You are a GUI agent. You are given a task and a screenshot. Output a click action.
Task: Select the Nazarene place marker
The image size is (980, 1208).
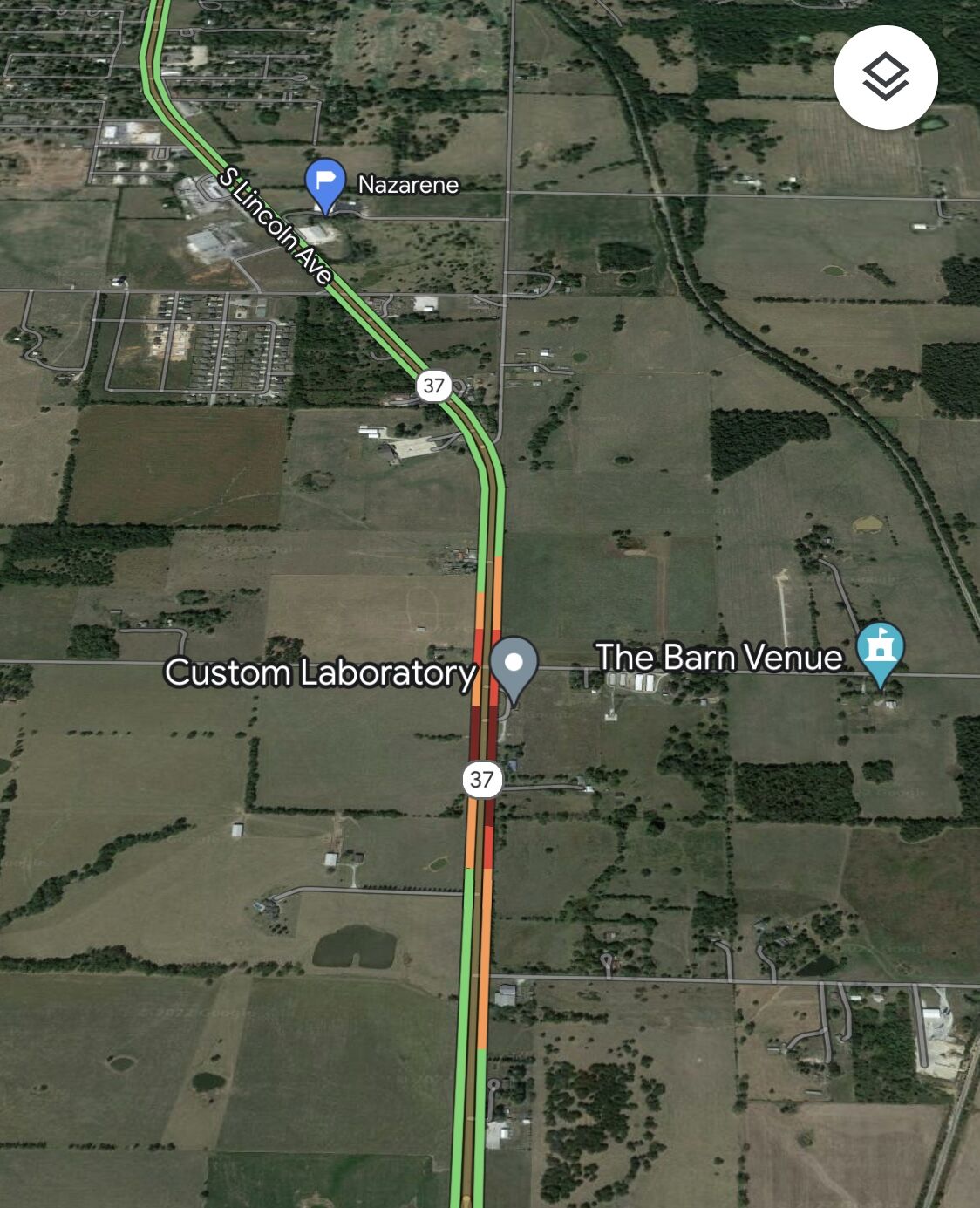(325, 182)
